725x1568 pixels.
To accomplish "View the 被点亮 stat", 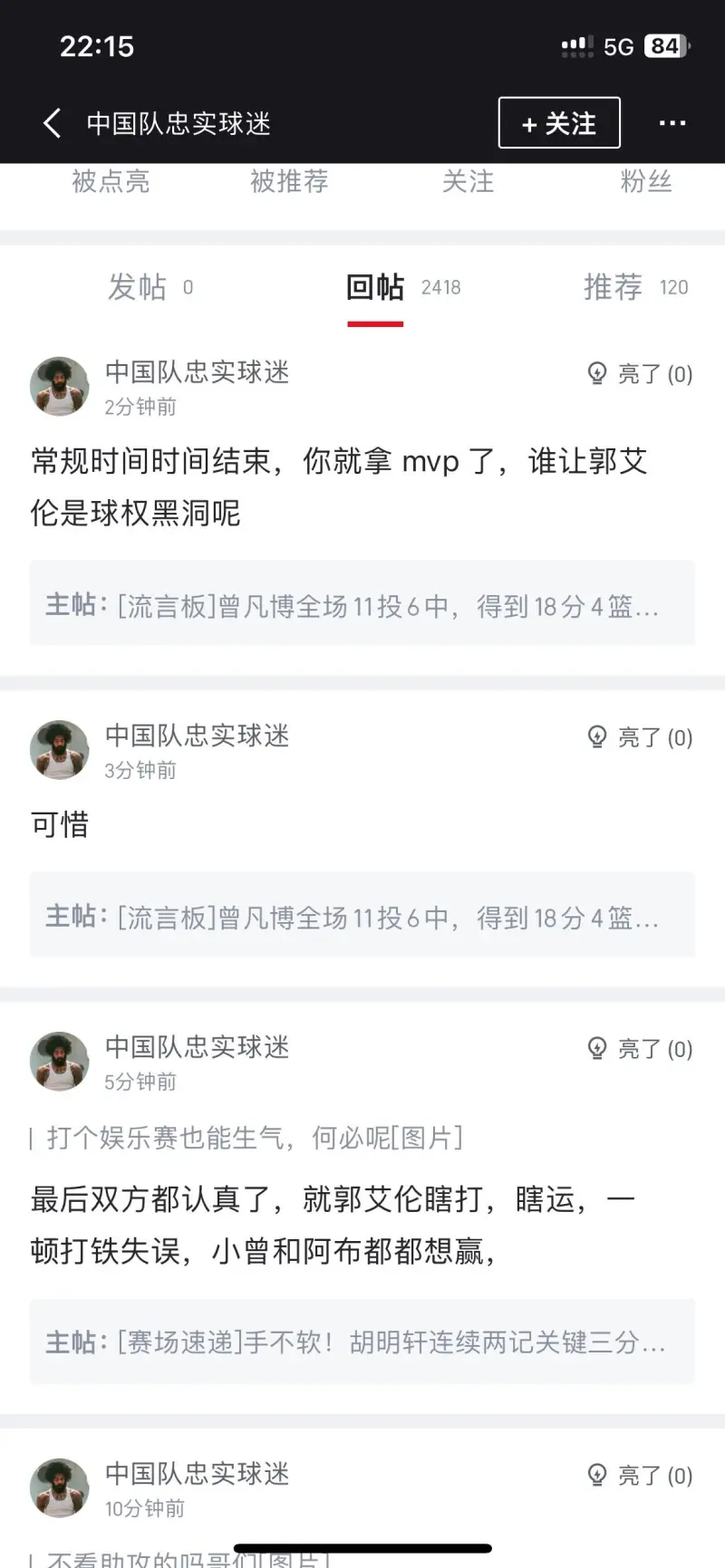I will tap(111, 181).
